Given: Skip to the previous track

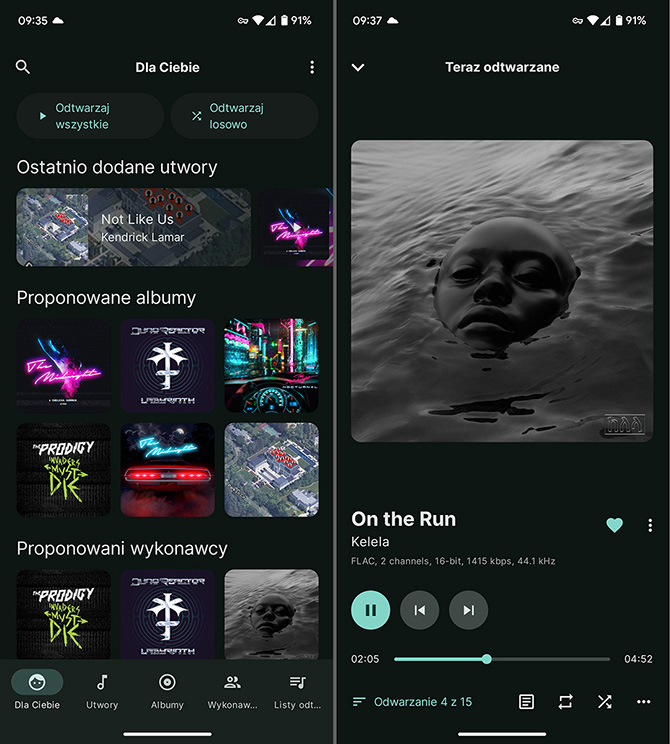Looking at the screenshot, I should pyautogui.click(x=420, y=609).
